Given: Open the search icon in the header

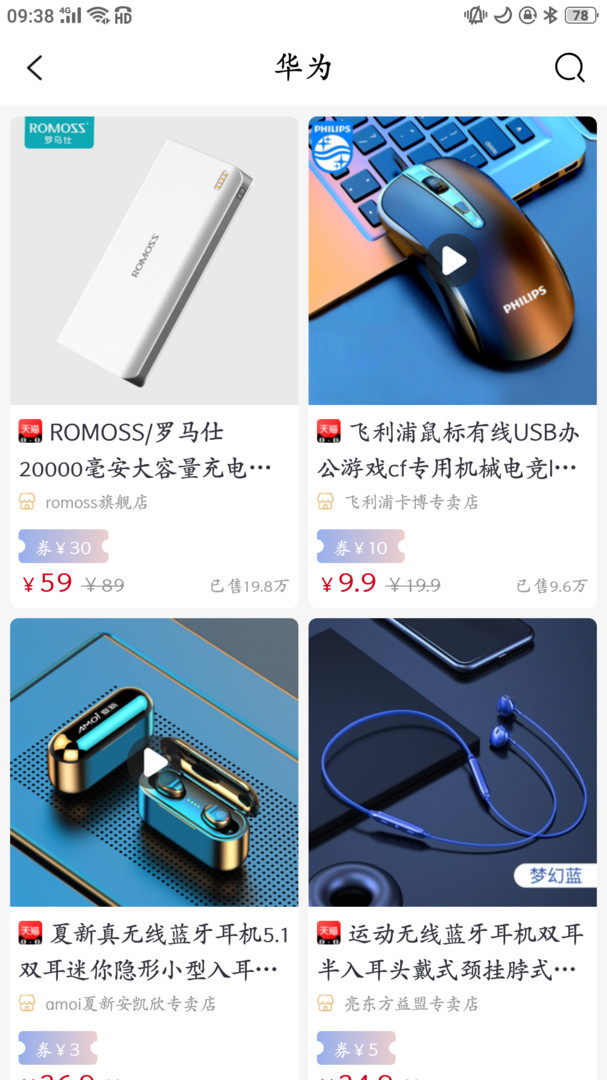Looking at the screenshot, I should point(569,68).
